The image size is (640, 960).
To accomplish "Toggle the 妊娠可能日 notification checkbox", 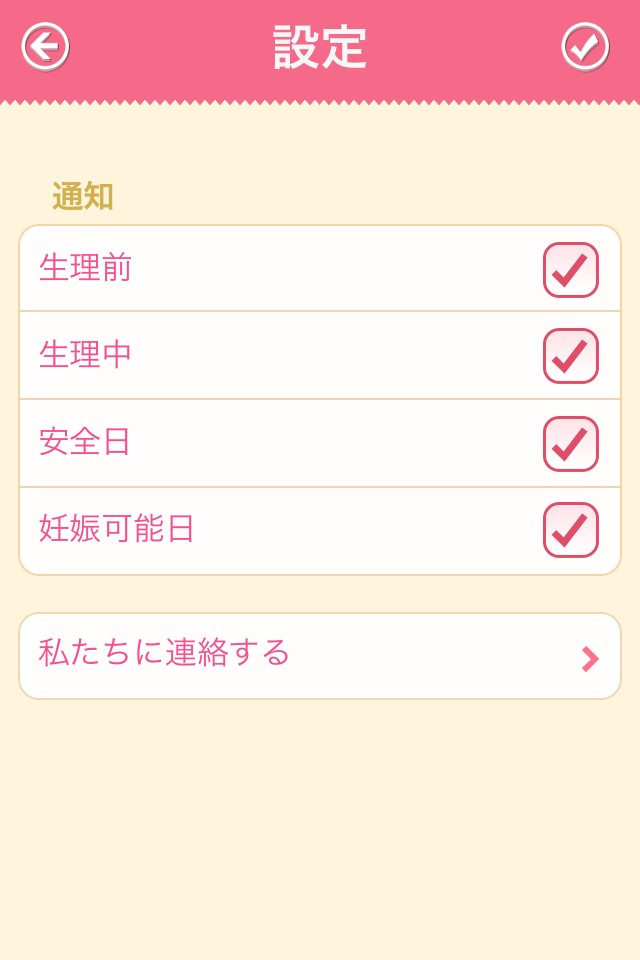I will 570,530.
